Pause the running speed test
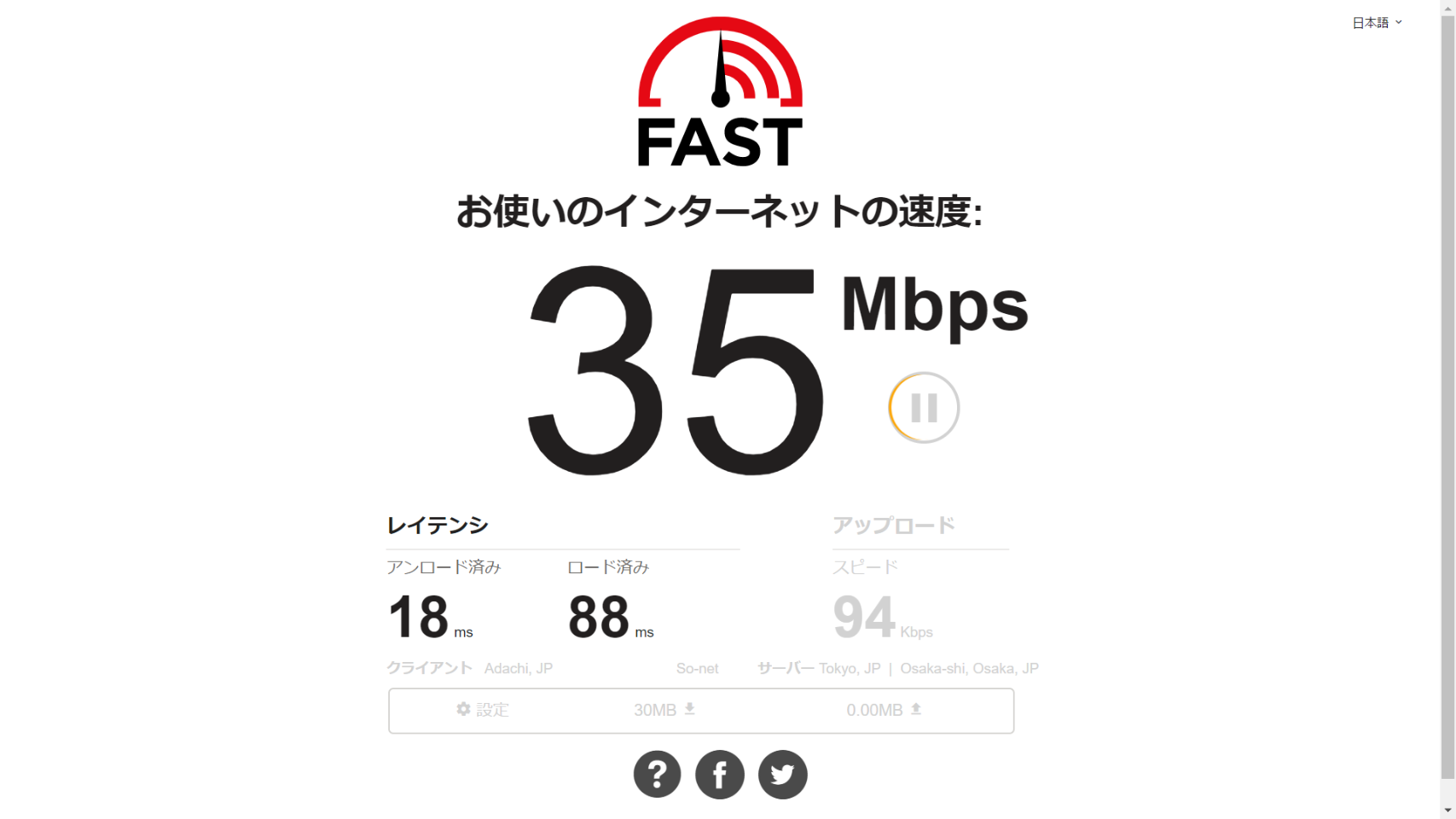1456x819 pixels. pos(924,408)
